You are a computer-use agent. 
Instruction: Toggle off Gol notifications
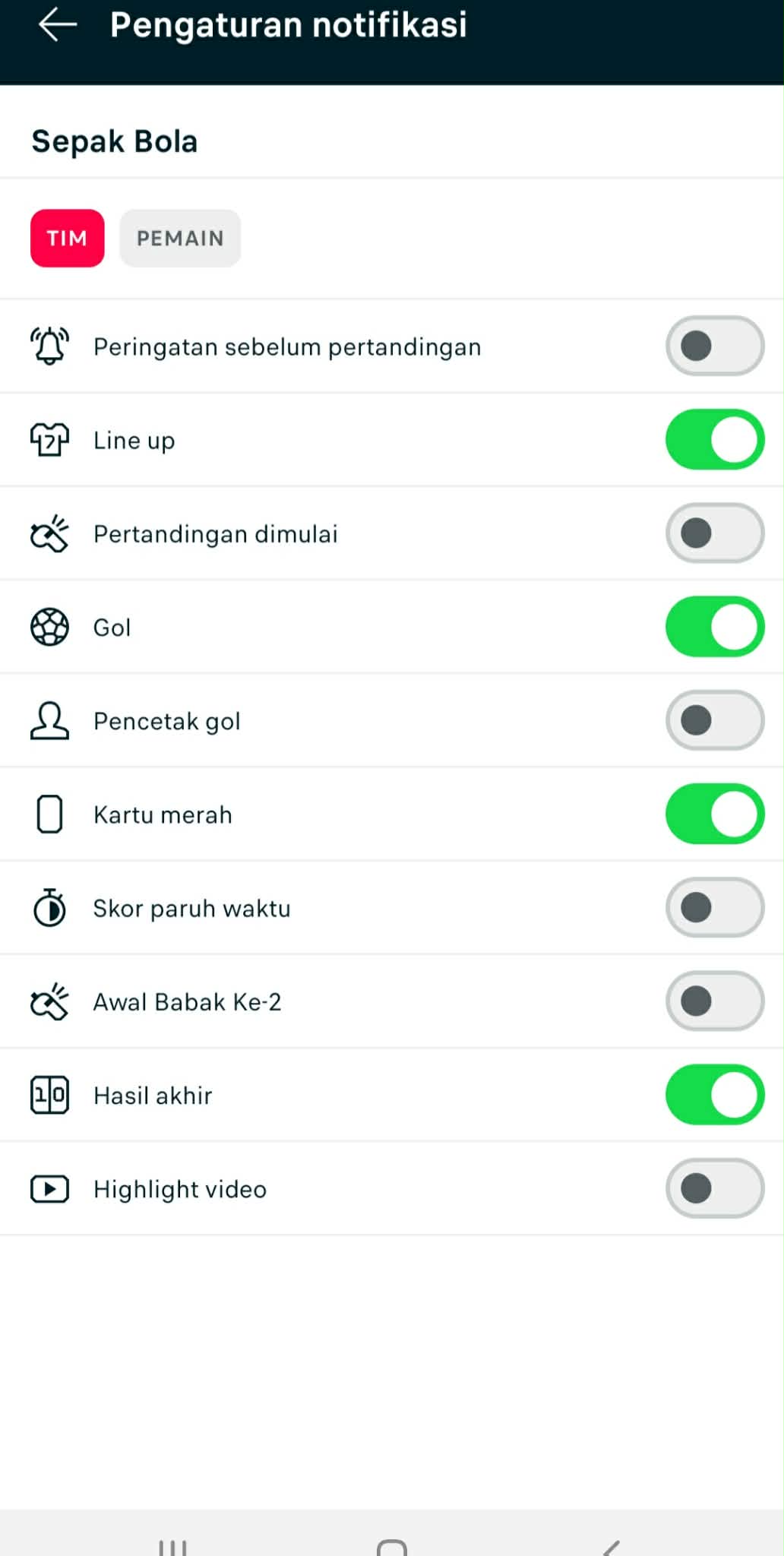[x=714, y=626]
